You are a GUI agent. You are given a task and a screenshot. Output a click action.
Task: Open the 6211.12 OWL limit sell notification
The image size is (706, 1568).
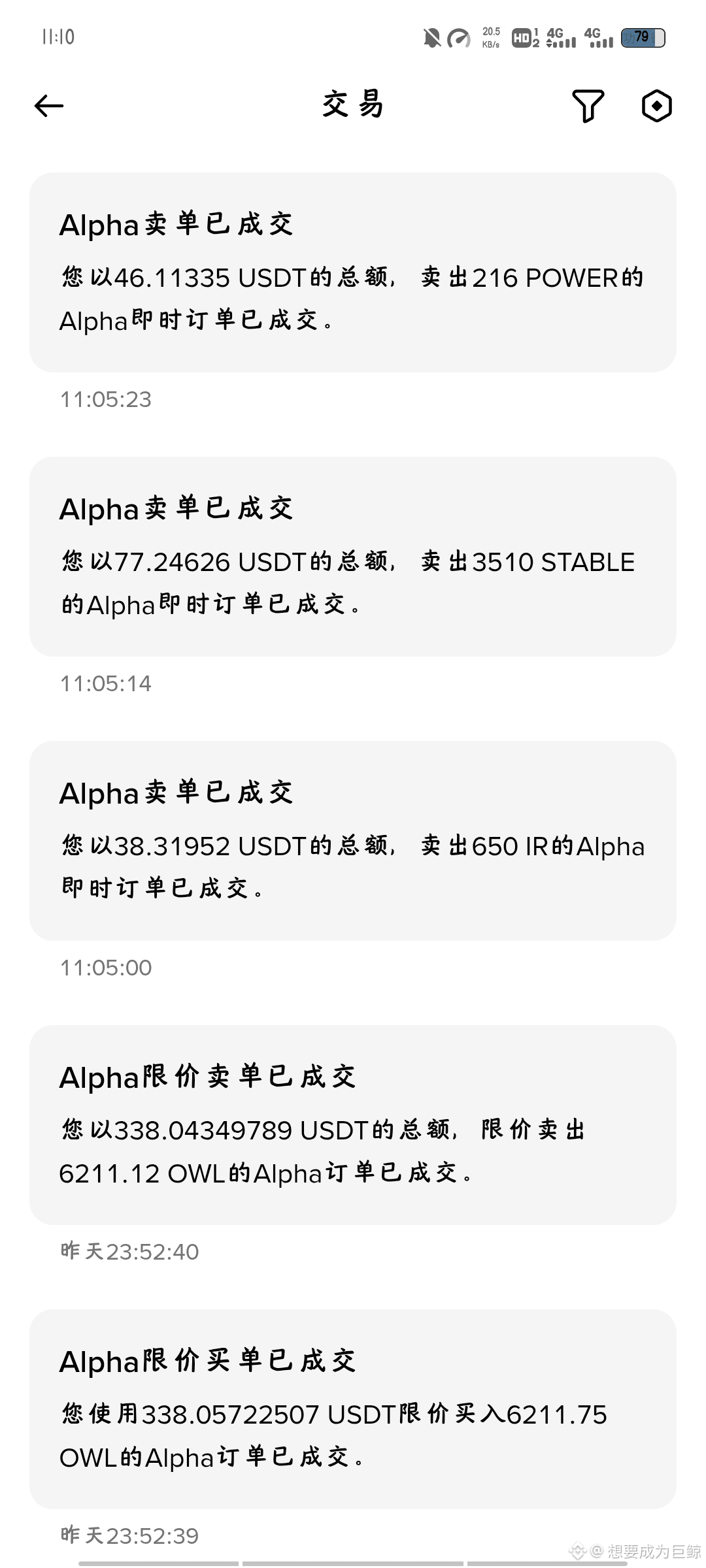point(353,1125)
